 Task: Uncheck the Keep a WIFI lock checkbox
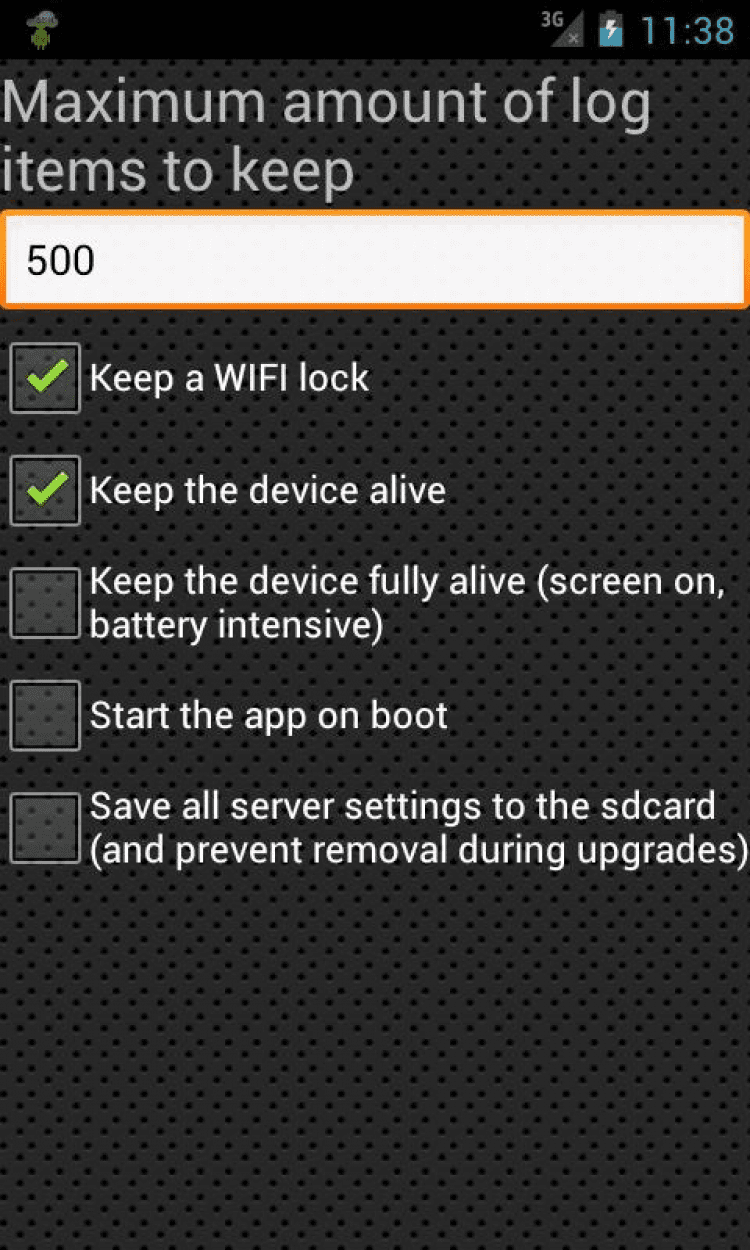point(45,378)
